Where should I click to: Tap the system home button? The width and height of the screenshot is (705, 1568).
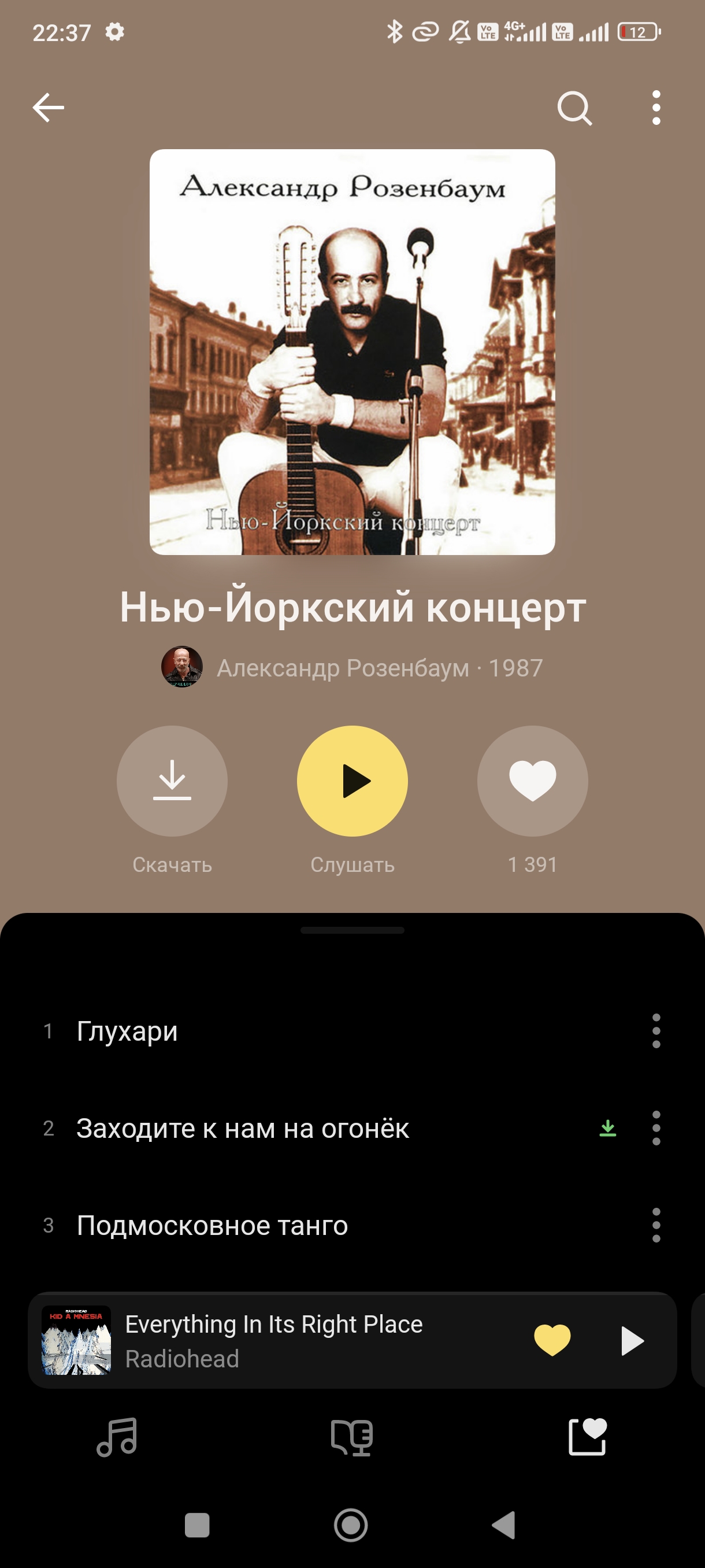pyautogui.click(x=351, y=1525)
